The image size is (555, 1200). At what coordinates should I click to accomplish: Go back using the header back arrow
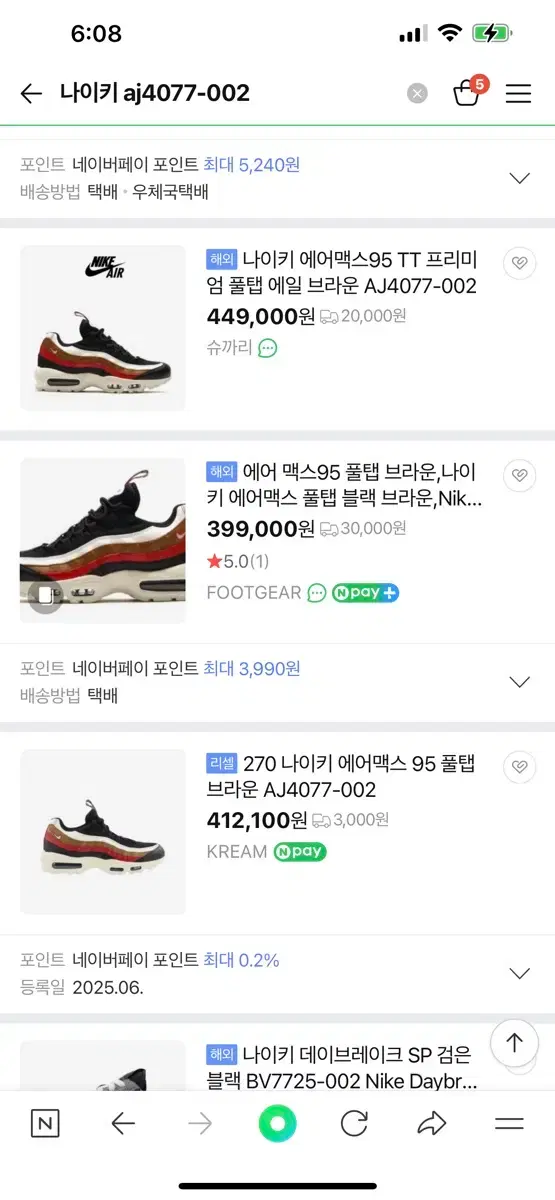click(31, 93)
